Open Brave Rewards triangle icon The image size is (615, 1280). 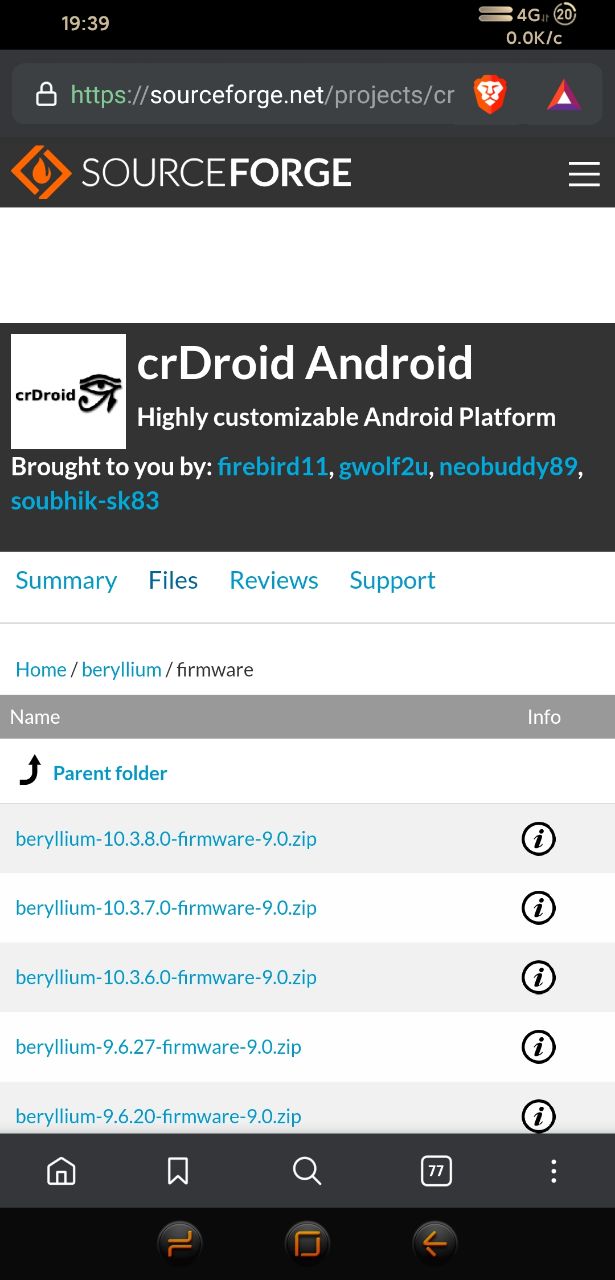pos(564,95)
